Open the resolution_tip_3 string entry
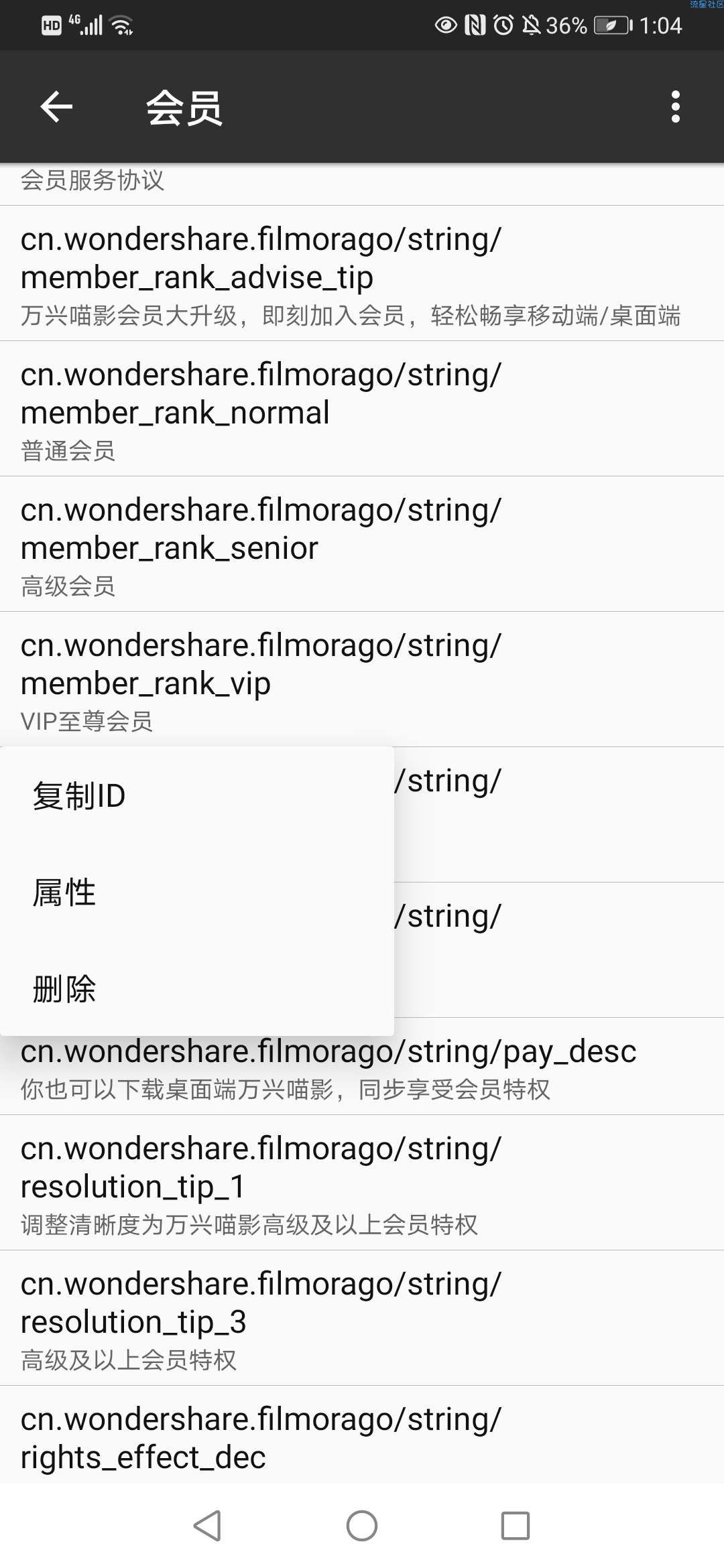The image size is (724, 1568). coord(362,1318)
